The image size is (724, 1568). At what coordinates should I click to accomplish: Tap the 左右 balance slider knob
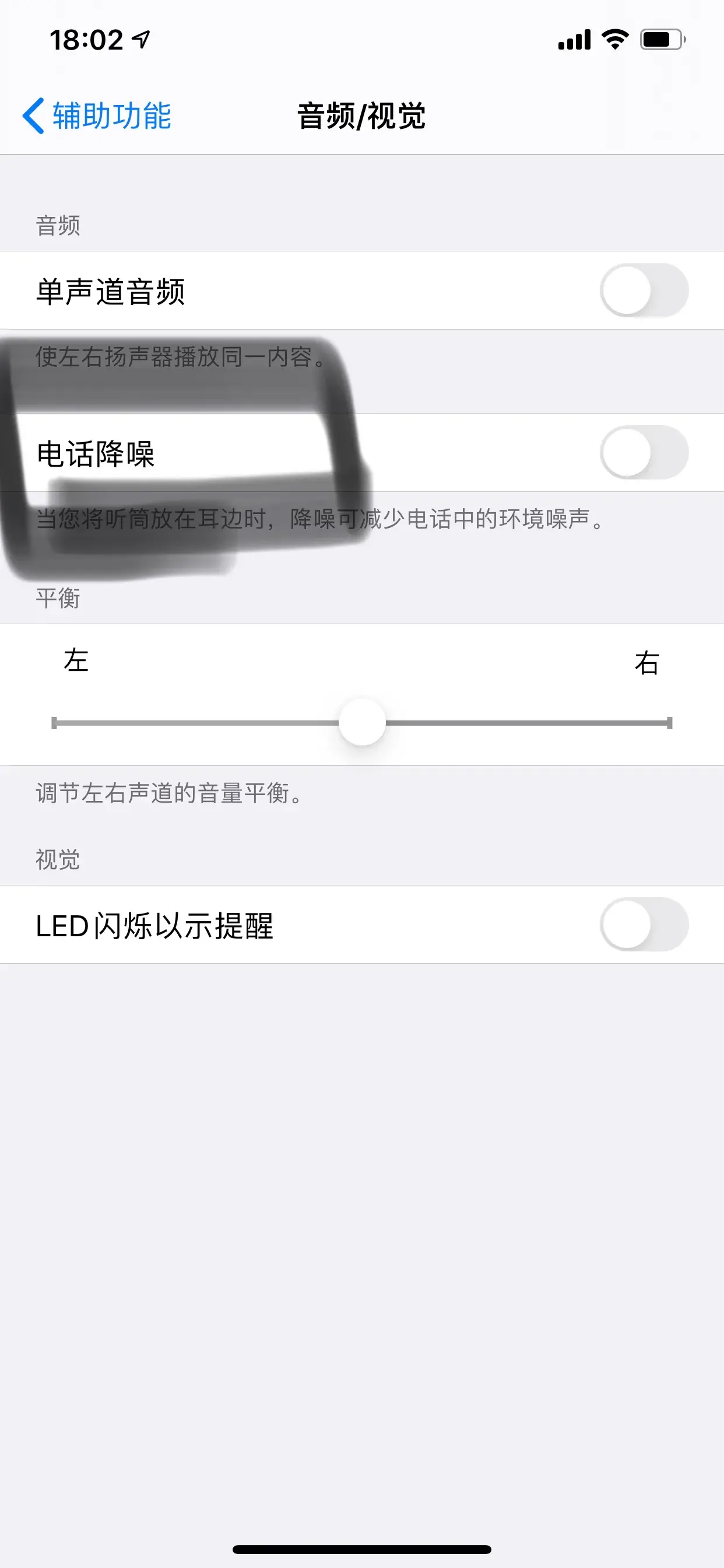pos(362,723)
